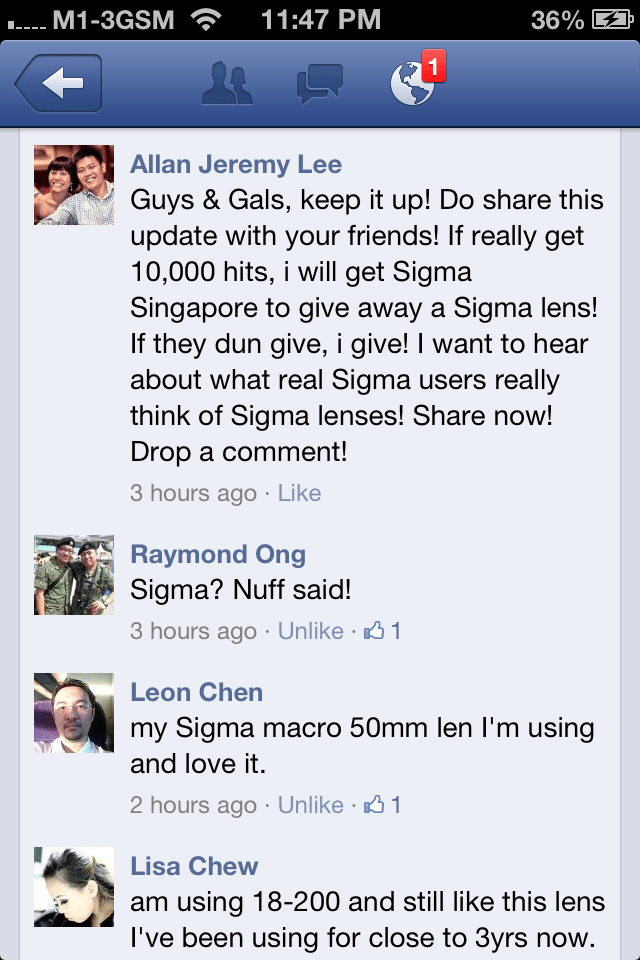Open Lisa Chew's profile name

coord(194,866)
